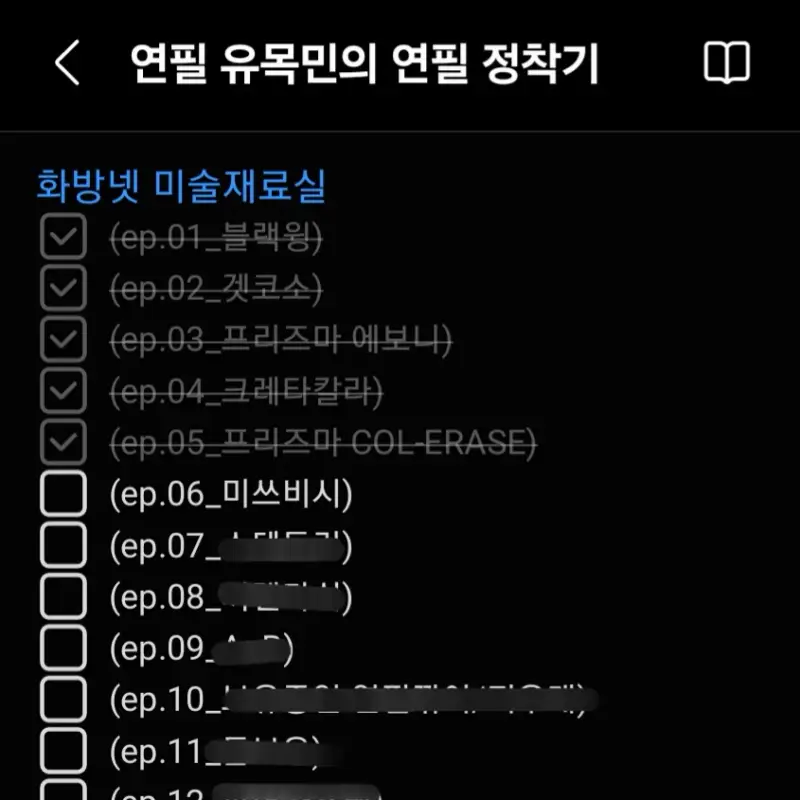Uncheck the ep.04_크레타칼라 checkbox
Viewport: 800px width, 800px height.
[x=63, y=391]
